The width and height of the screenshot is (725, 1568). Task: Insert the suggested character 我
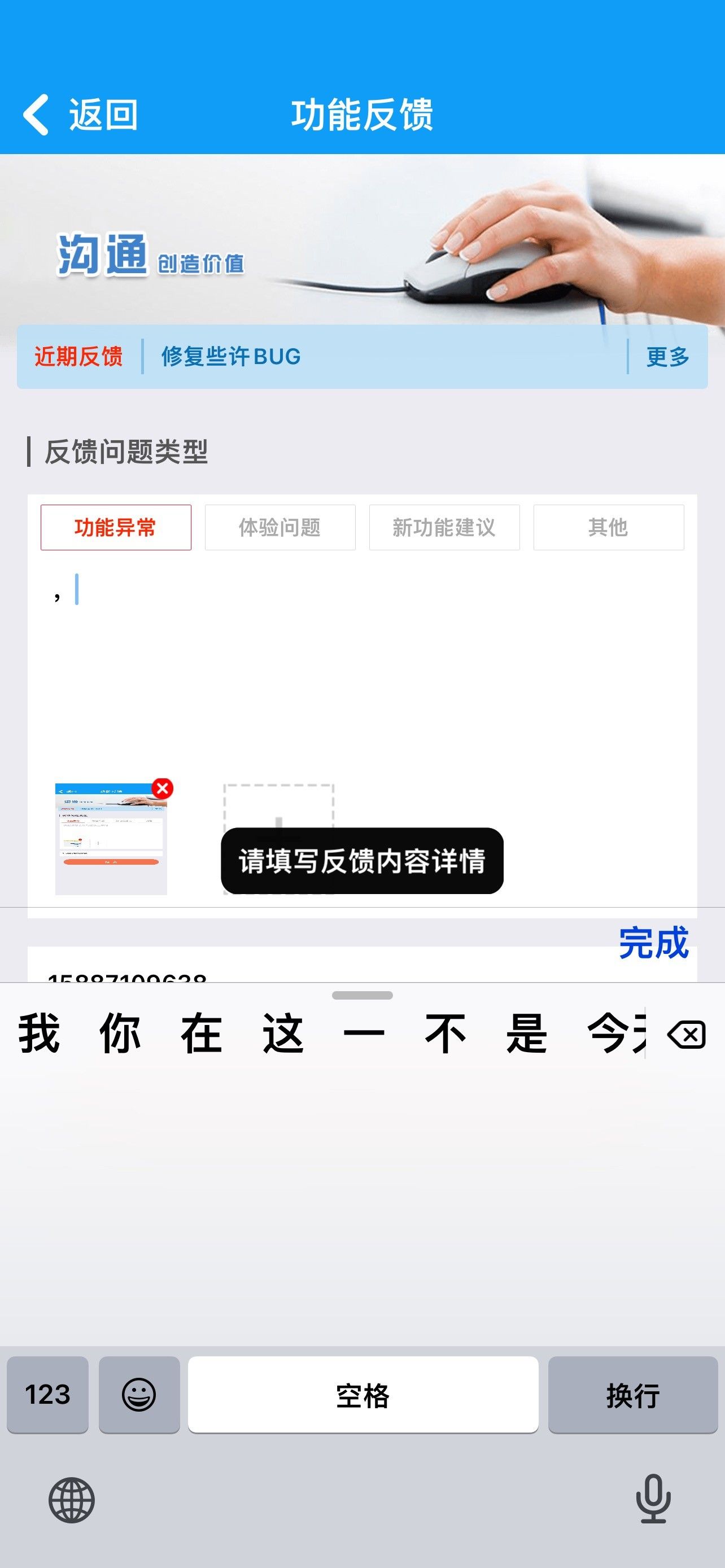click(39, 1034)
